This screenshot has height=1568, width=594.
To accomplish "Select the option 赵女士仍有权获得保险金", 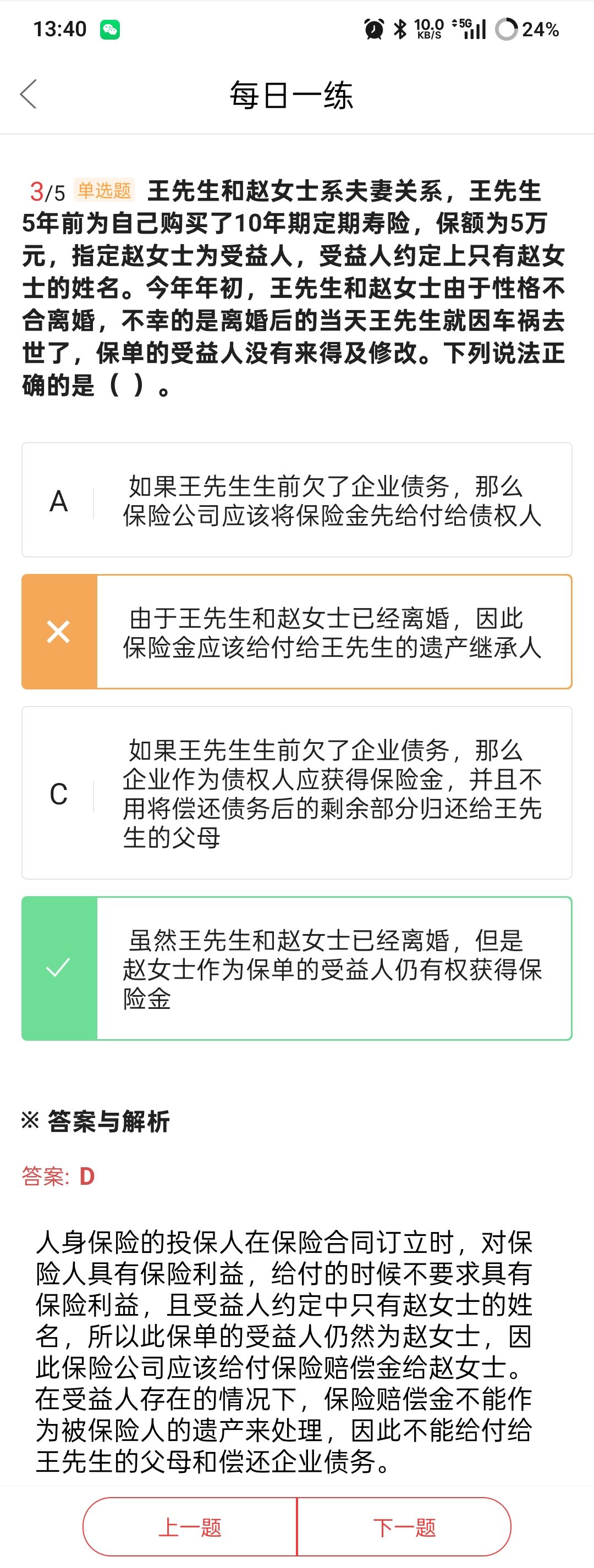I will [x=296, y=968].
